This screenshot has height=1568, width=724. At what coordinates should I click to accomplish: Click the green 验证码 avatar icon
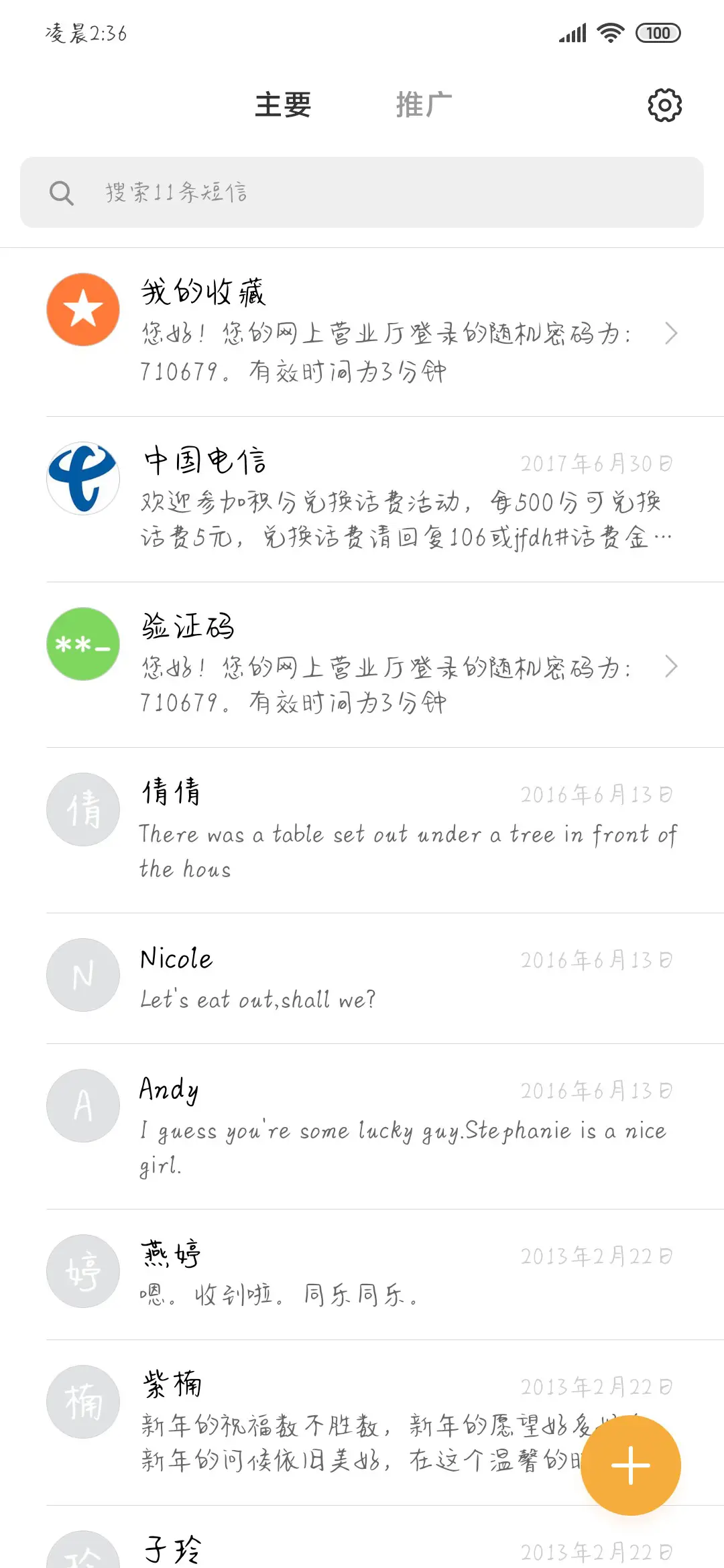click(x=82, y=645)
